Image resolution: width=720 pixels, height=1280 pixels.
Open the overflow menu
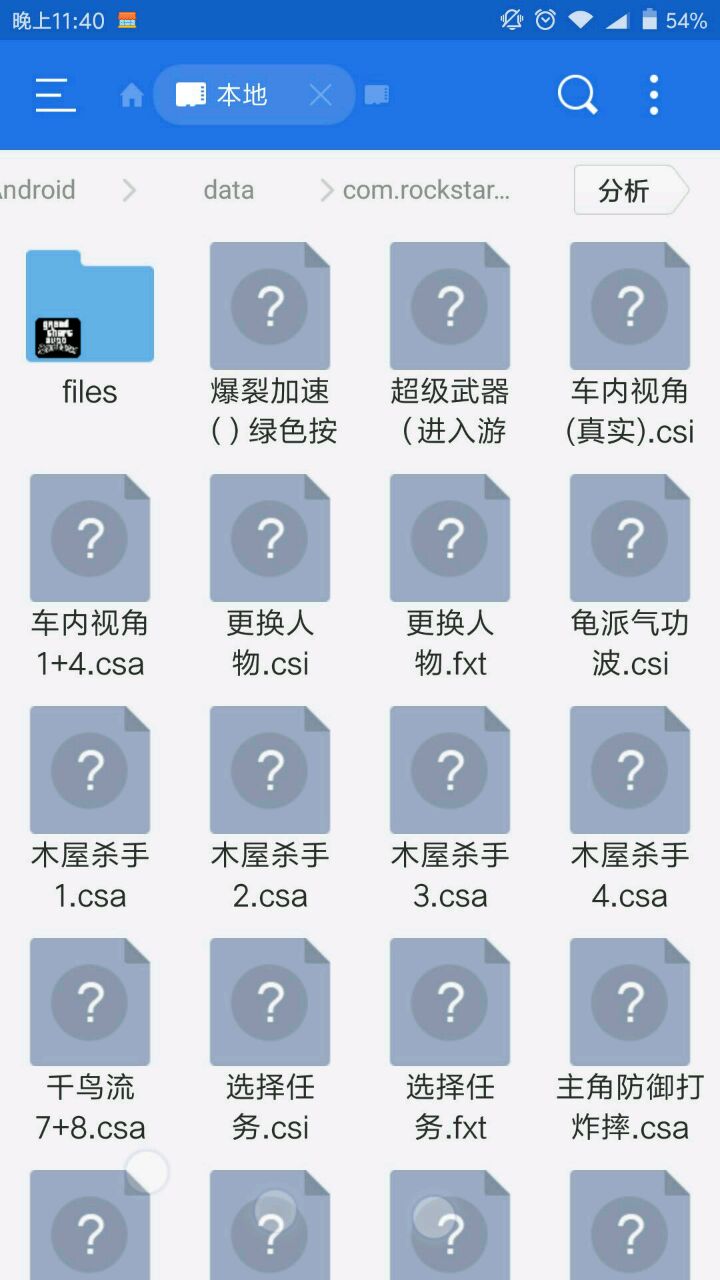[x=653, y=95]
